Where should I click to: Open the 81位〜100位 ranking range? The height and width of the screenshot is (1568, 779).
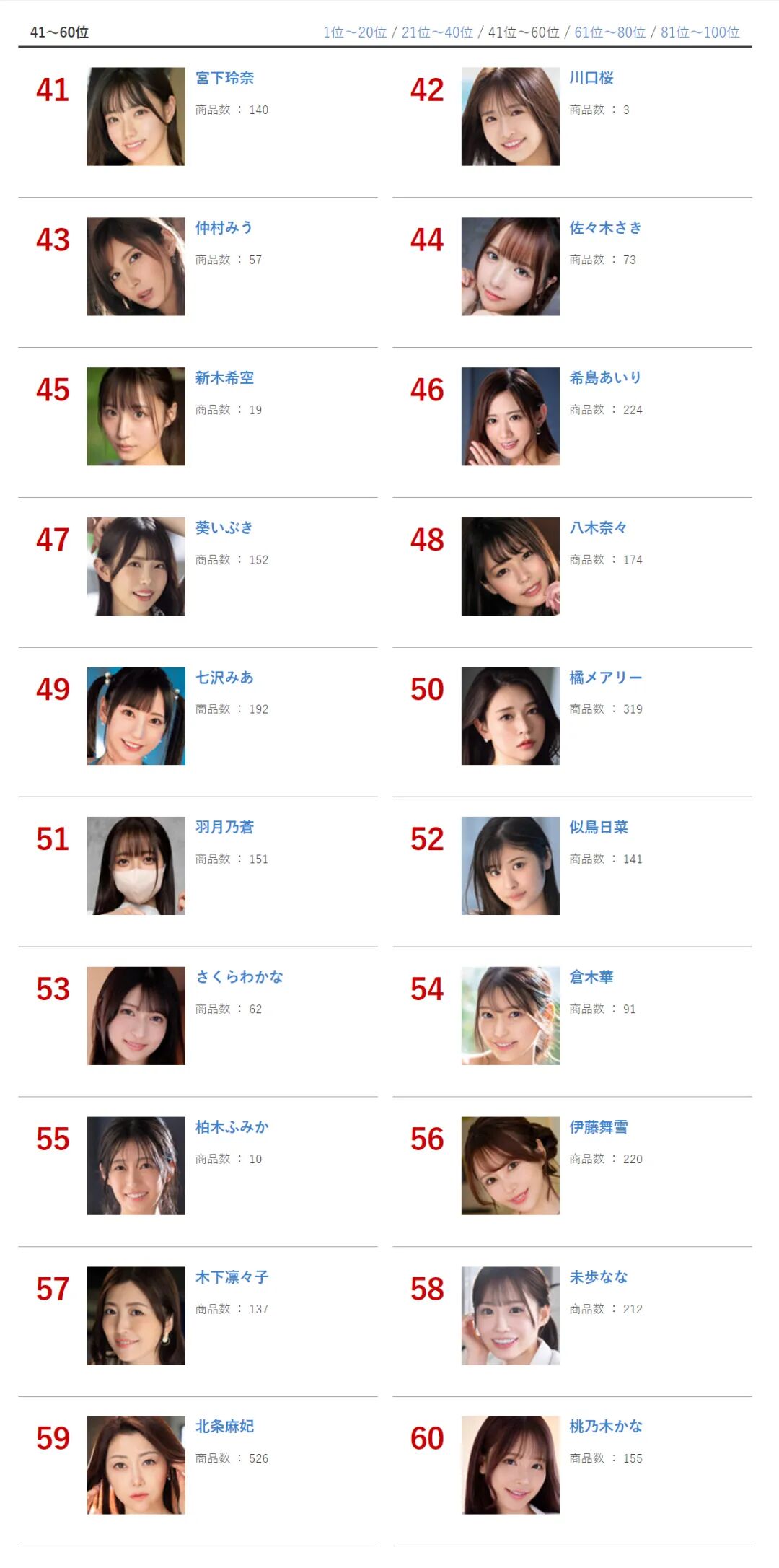click(x=700, y=32)
